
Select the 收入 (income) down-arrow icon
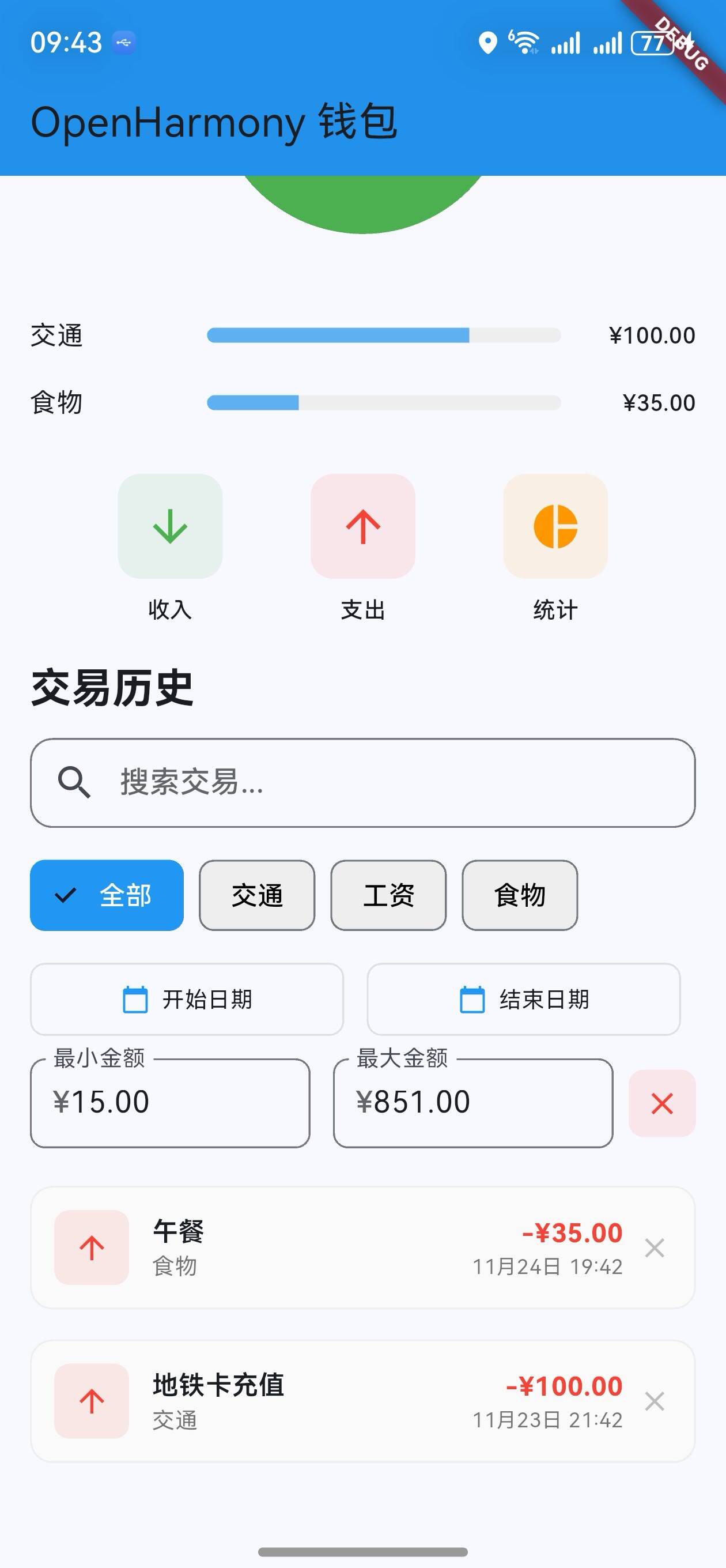tap(171, 526)
